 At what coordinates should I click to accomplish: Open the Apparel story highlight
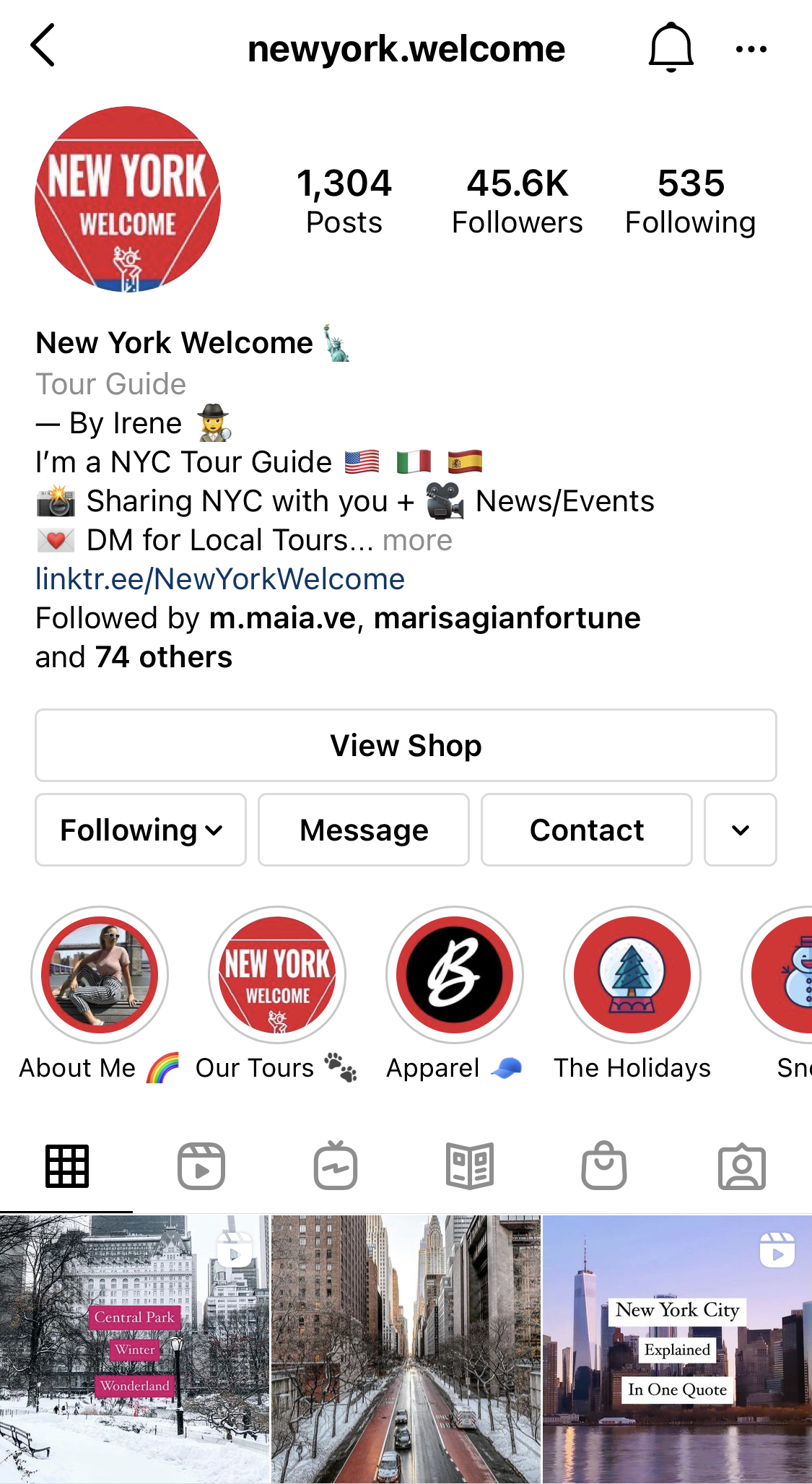(455, 975)
